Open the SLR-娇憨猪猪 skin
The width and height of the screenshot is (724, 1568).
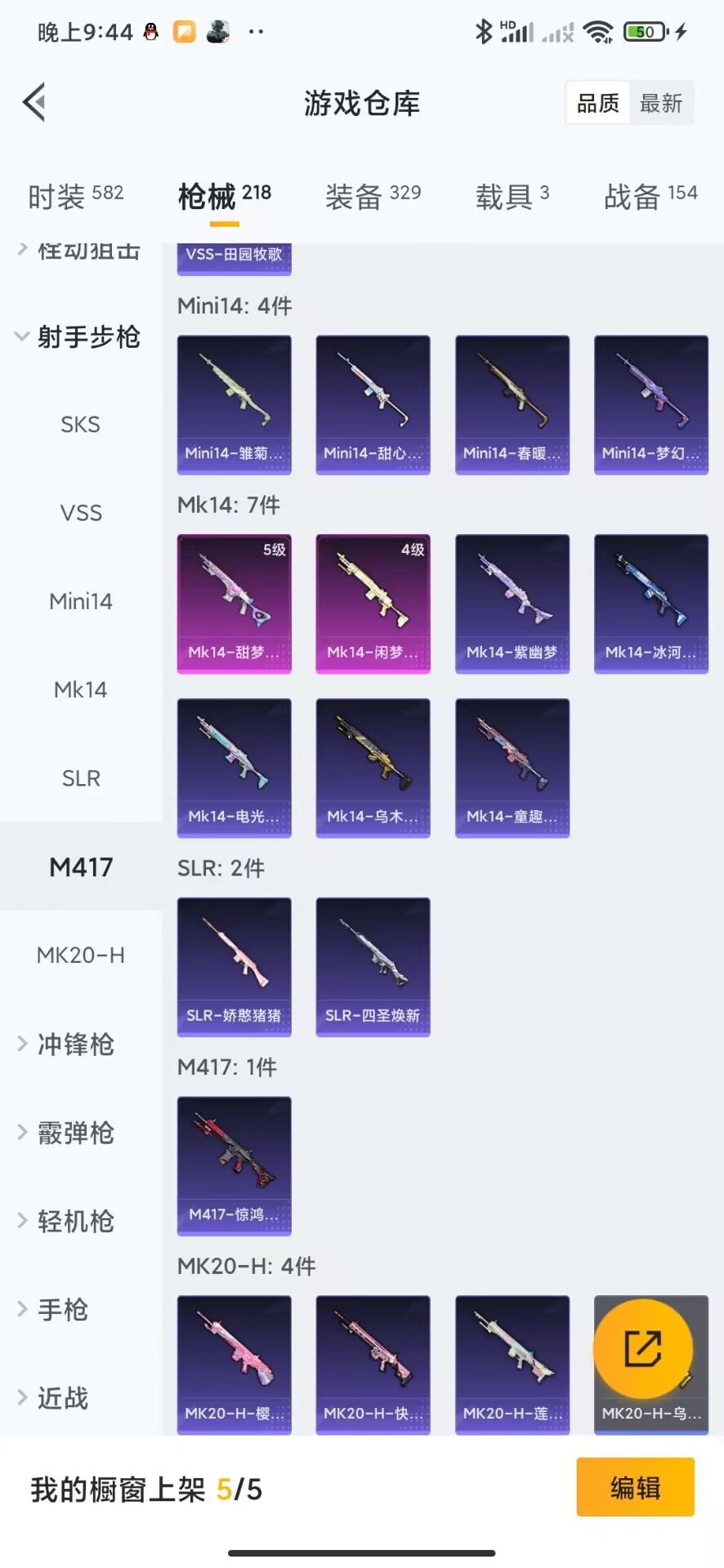pos(234,966)
